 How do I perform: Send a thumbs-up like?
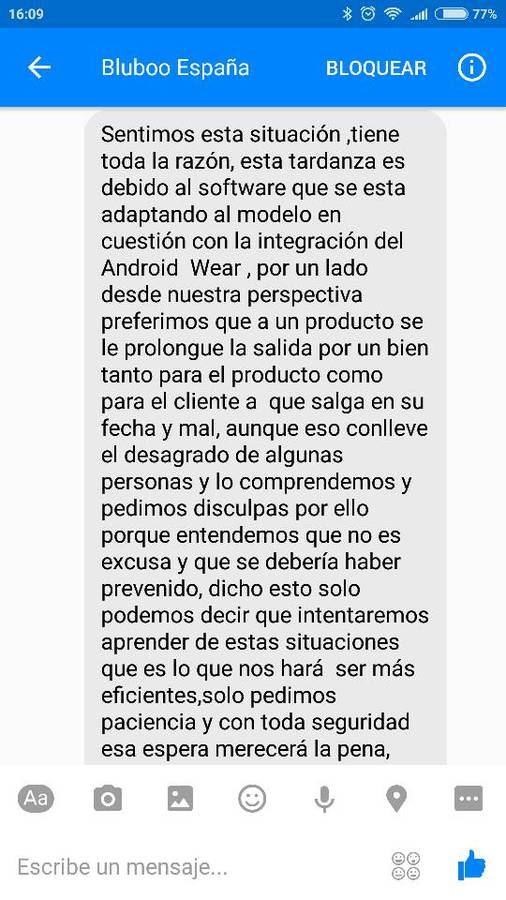[x=472, y=865]
